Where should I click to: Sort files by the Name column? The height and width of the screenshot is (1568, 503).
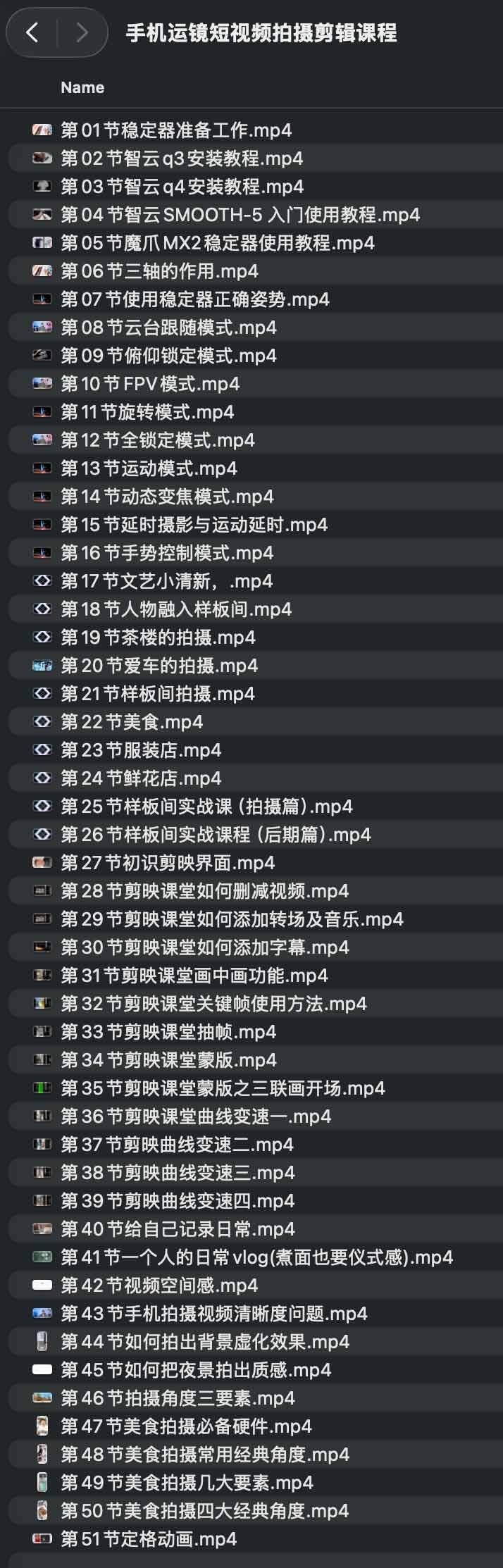pyautogui.click(x=82, y=88)
